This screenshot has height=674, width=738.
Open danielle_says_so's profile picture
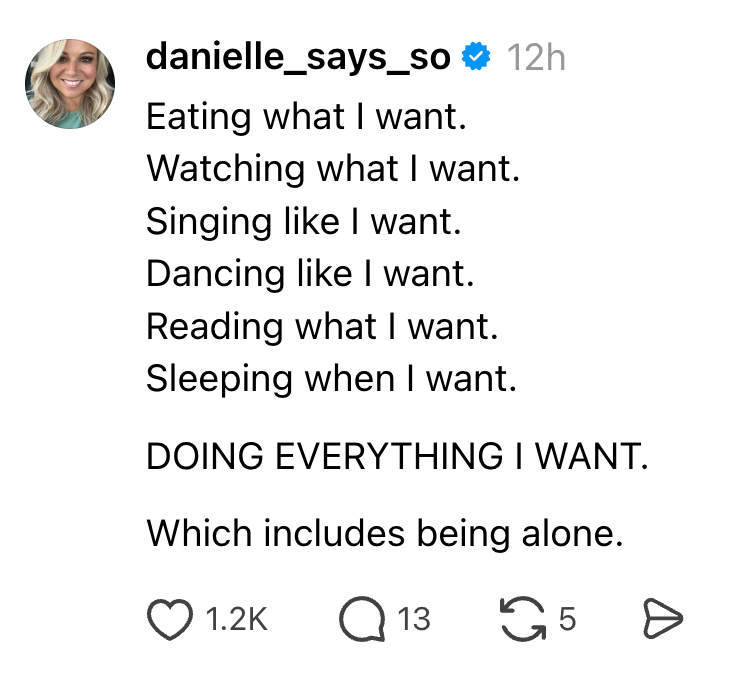tap(70, 85)
